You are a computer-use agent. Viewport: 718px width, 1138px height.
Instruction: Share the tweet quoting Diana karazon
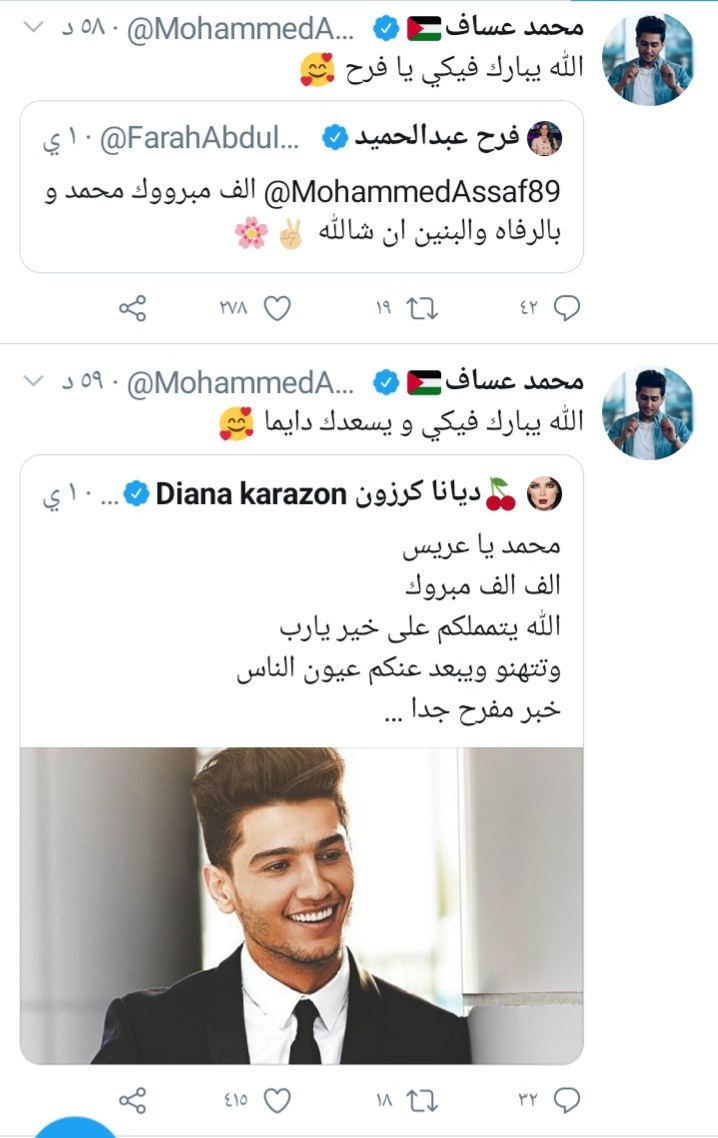132,1100
